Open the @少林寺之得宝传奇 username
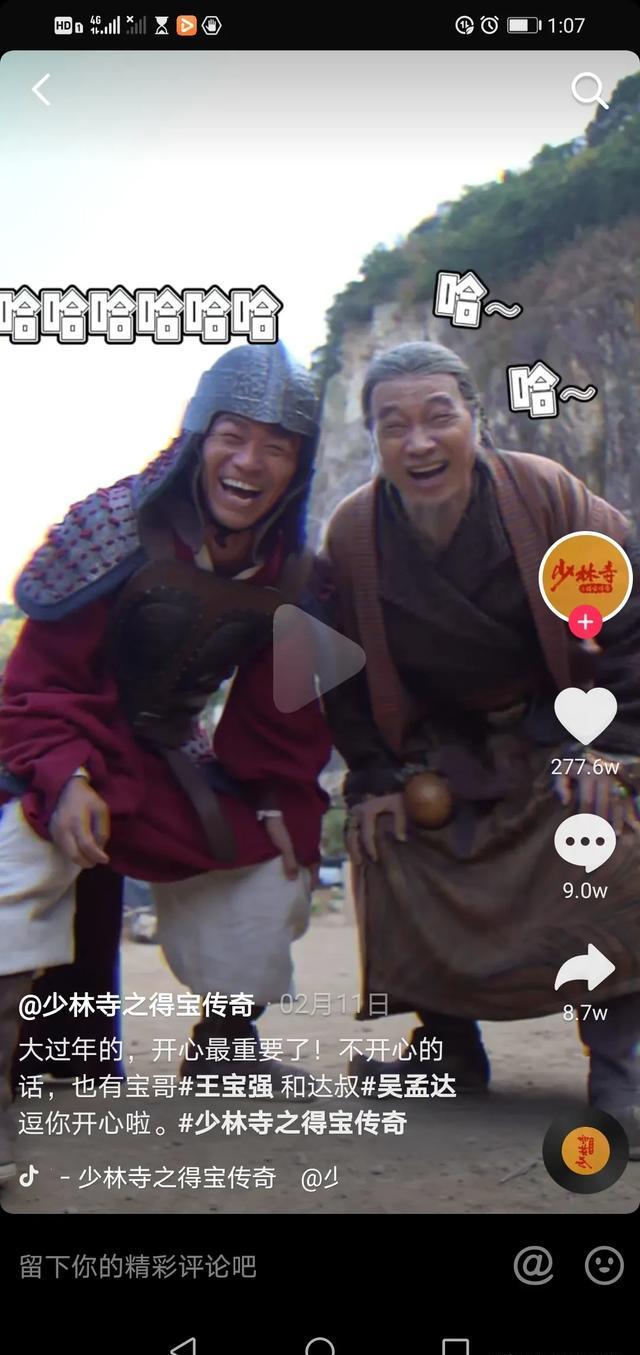This screenshot has height=1355, width=640. click(137, 1005)
